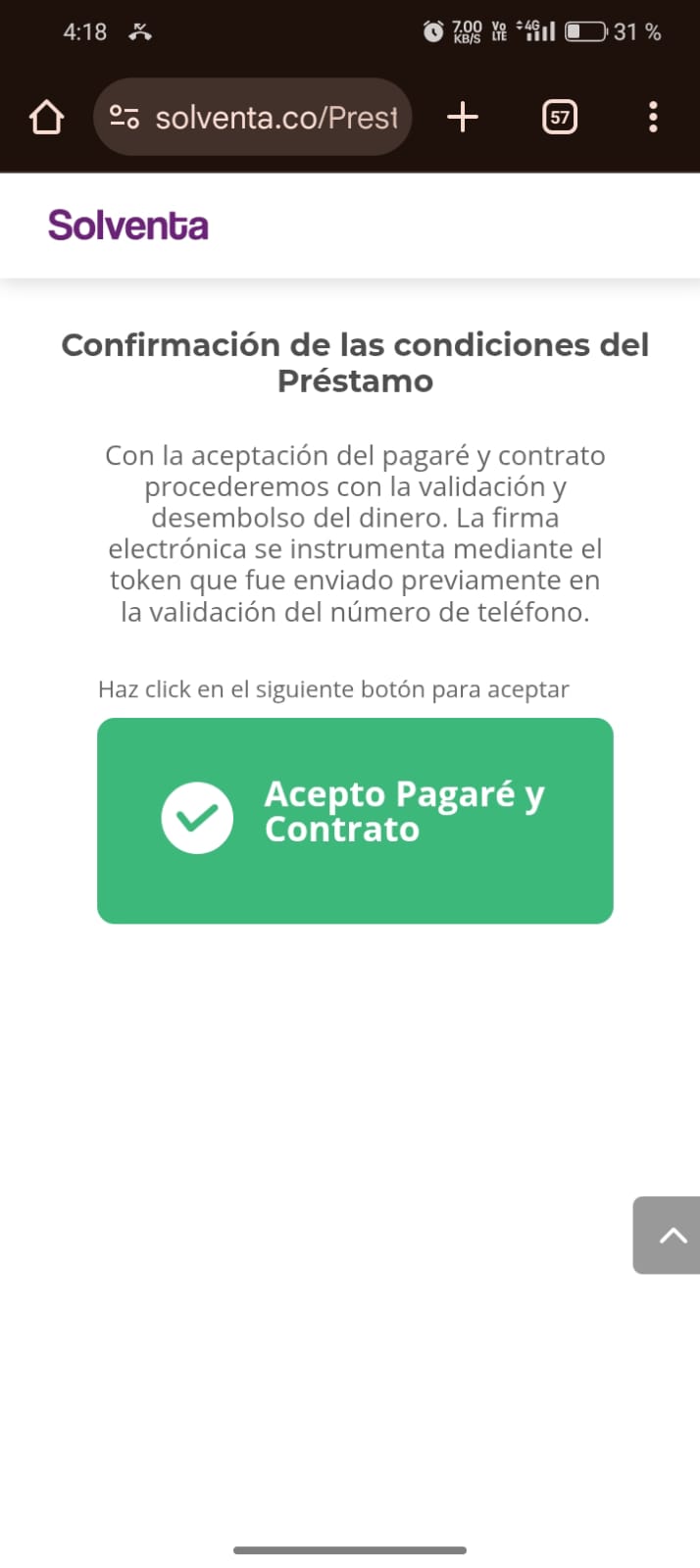Tap the solventa.co address bar
The height and width of the screenshot is (1568, 700).
click(x=275, y=118)
